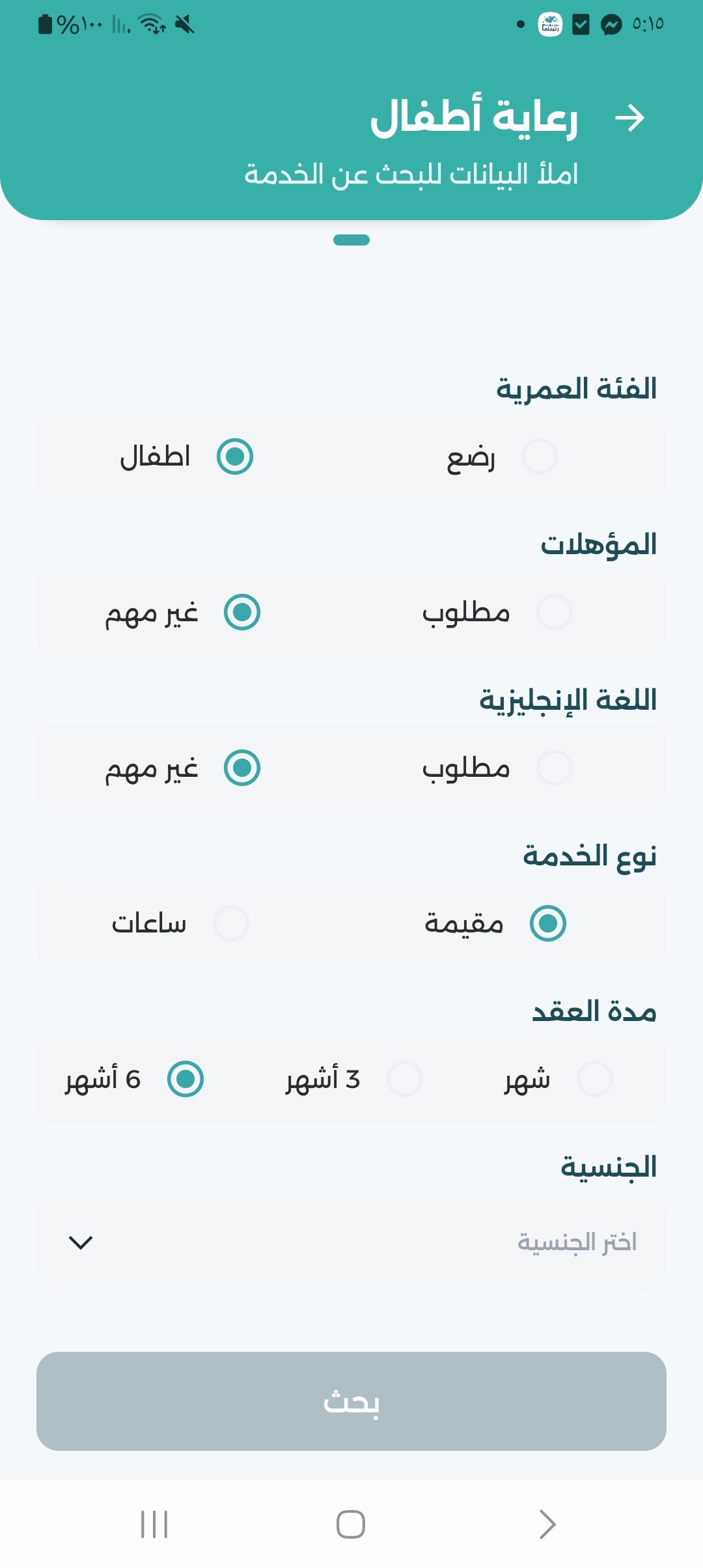Go to the home screen
703x1568 pixels.
click(x=351, y=1524)
